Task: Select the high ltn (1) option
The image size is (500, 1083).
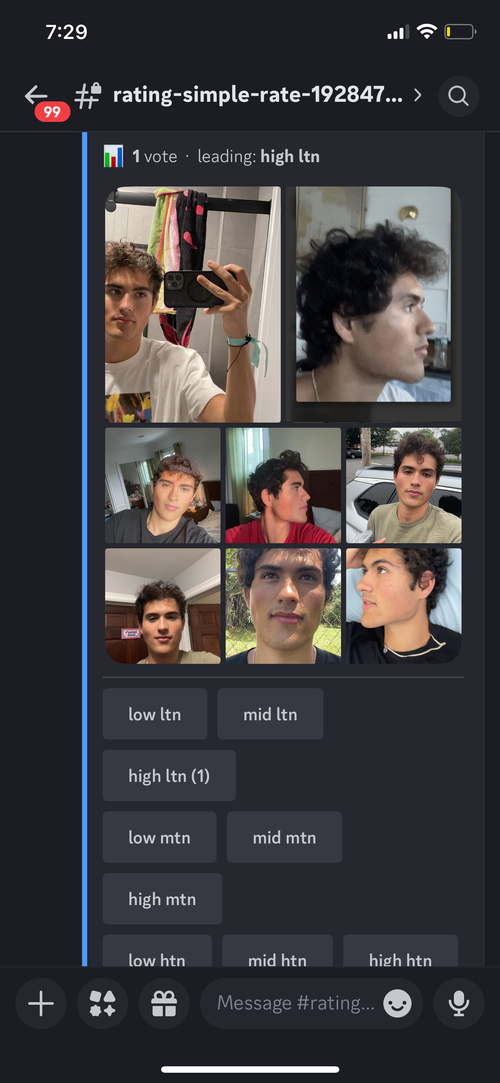Action: tap(169, 775)
